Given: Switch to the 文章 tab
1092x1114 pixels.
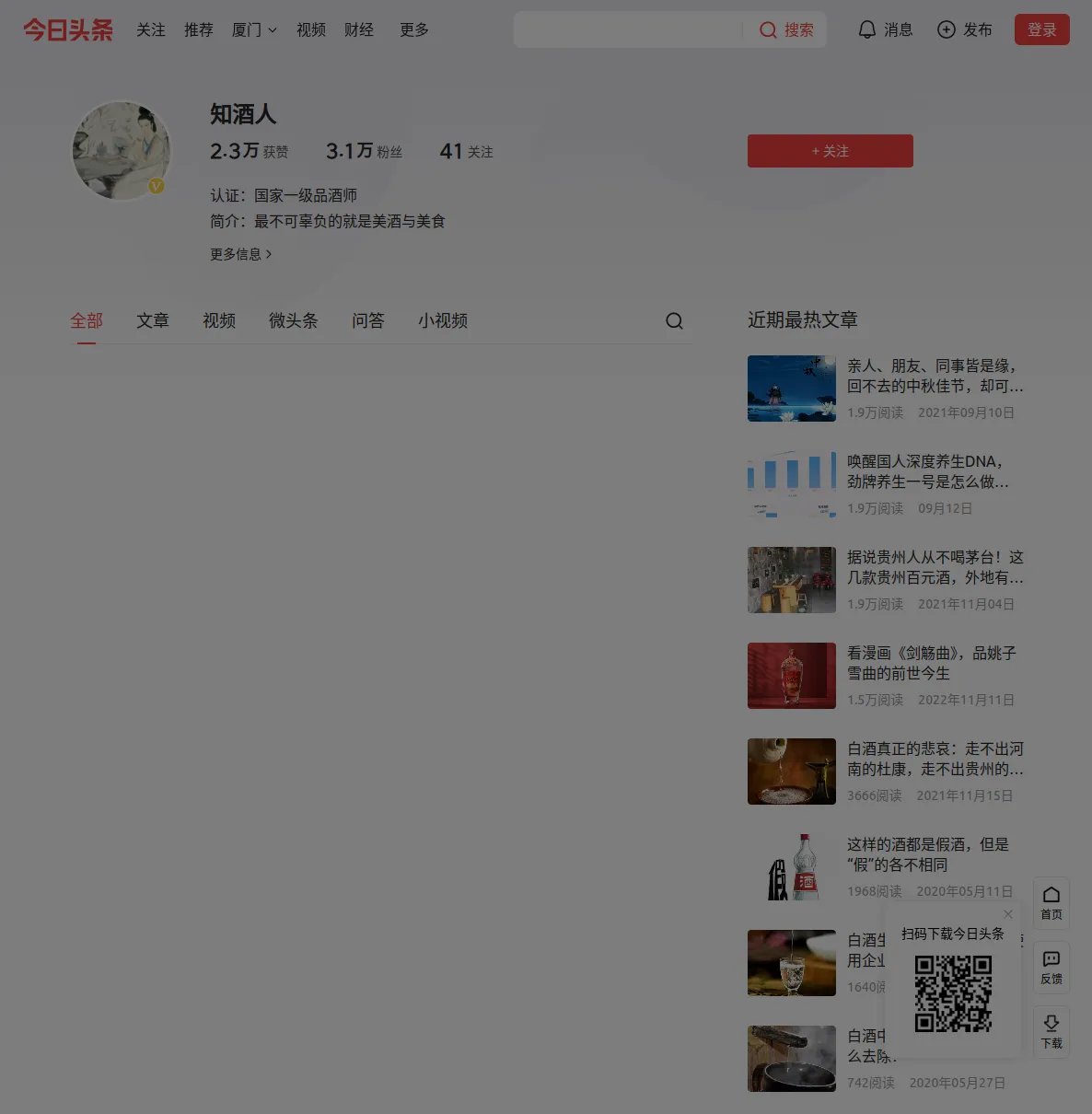Looking at the screenshot, I should click(153, 320).
